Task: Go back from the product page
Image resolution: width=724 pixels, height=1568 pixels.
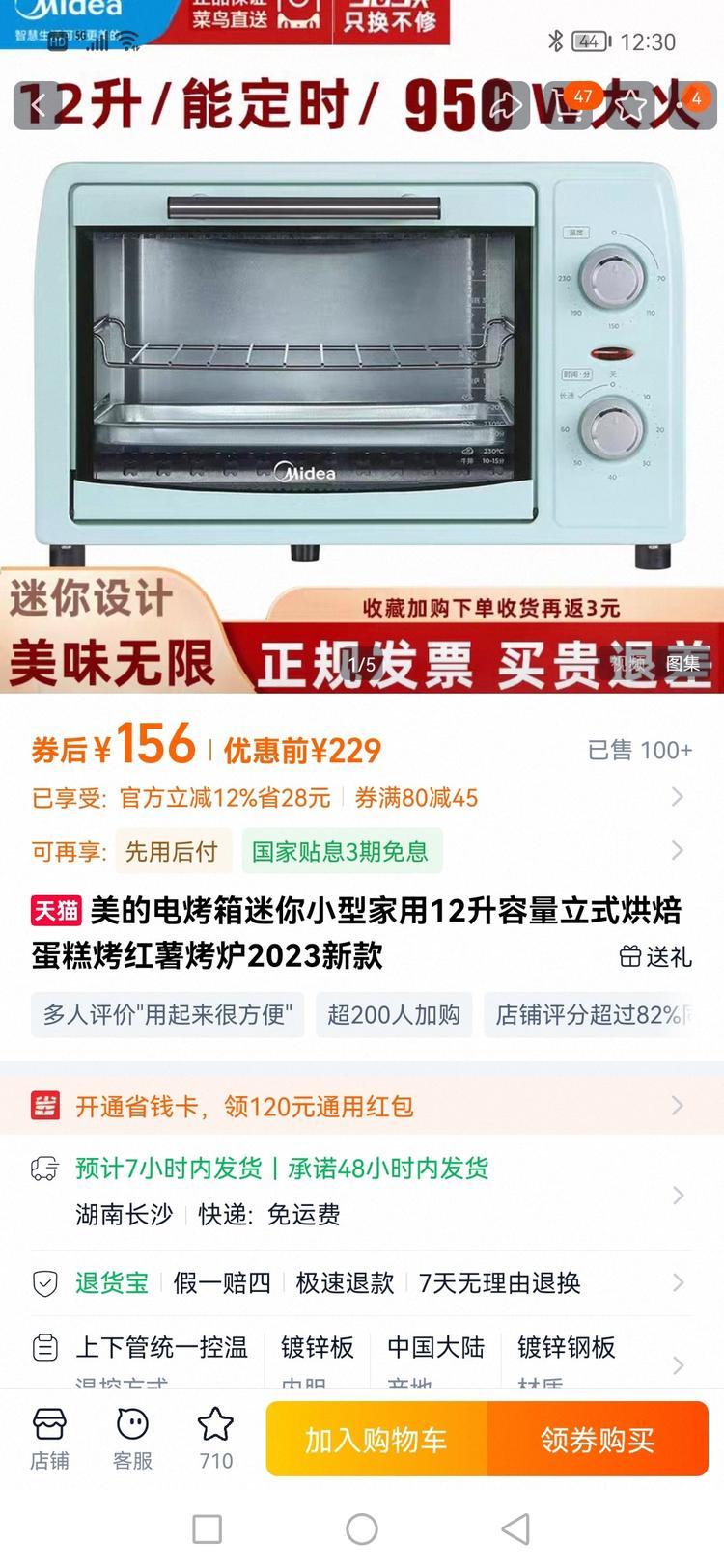Action: point(37,105)
